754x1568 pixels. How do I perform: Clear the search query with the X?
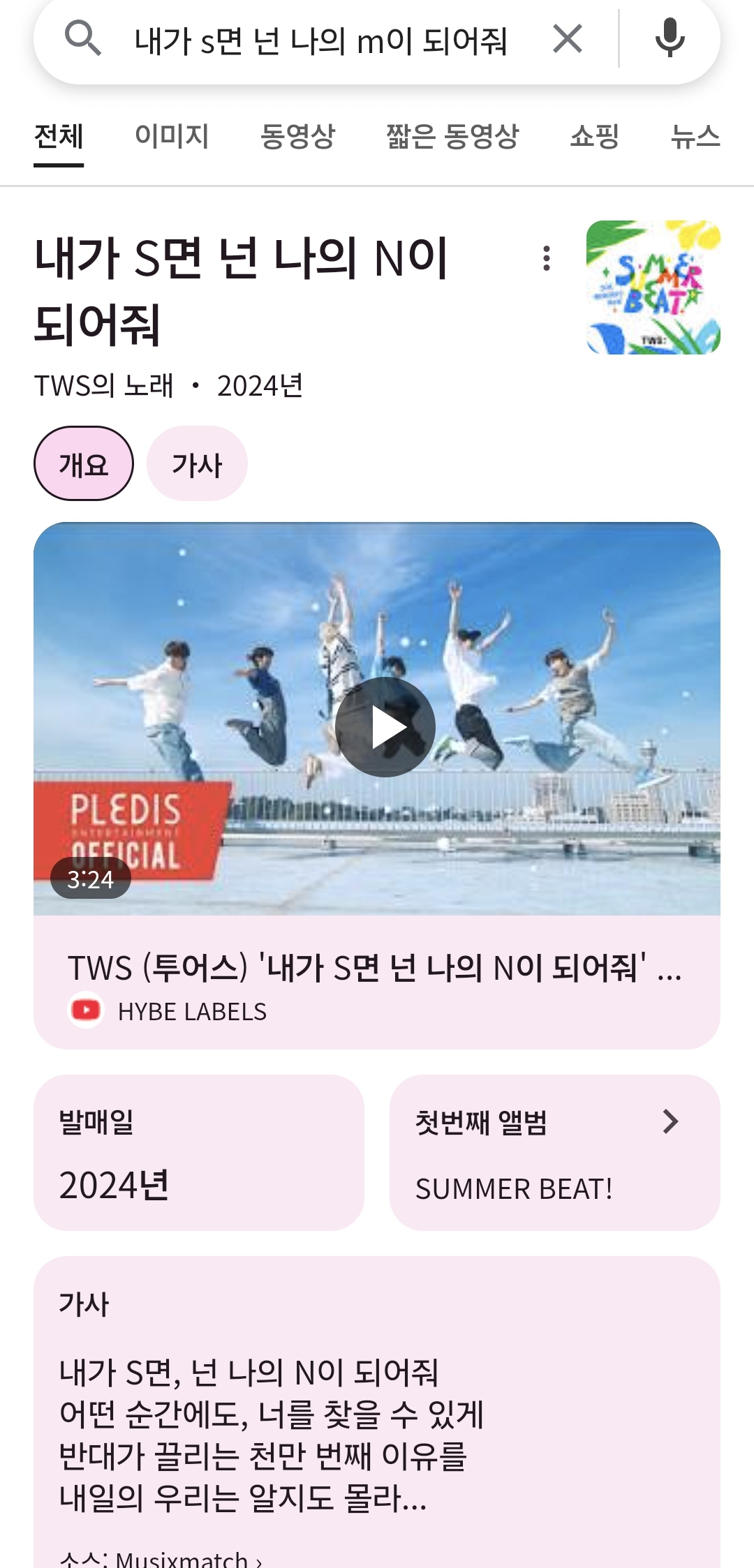click(x=567, y=38)
